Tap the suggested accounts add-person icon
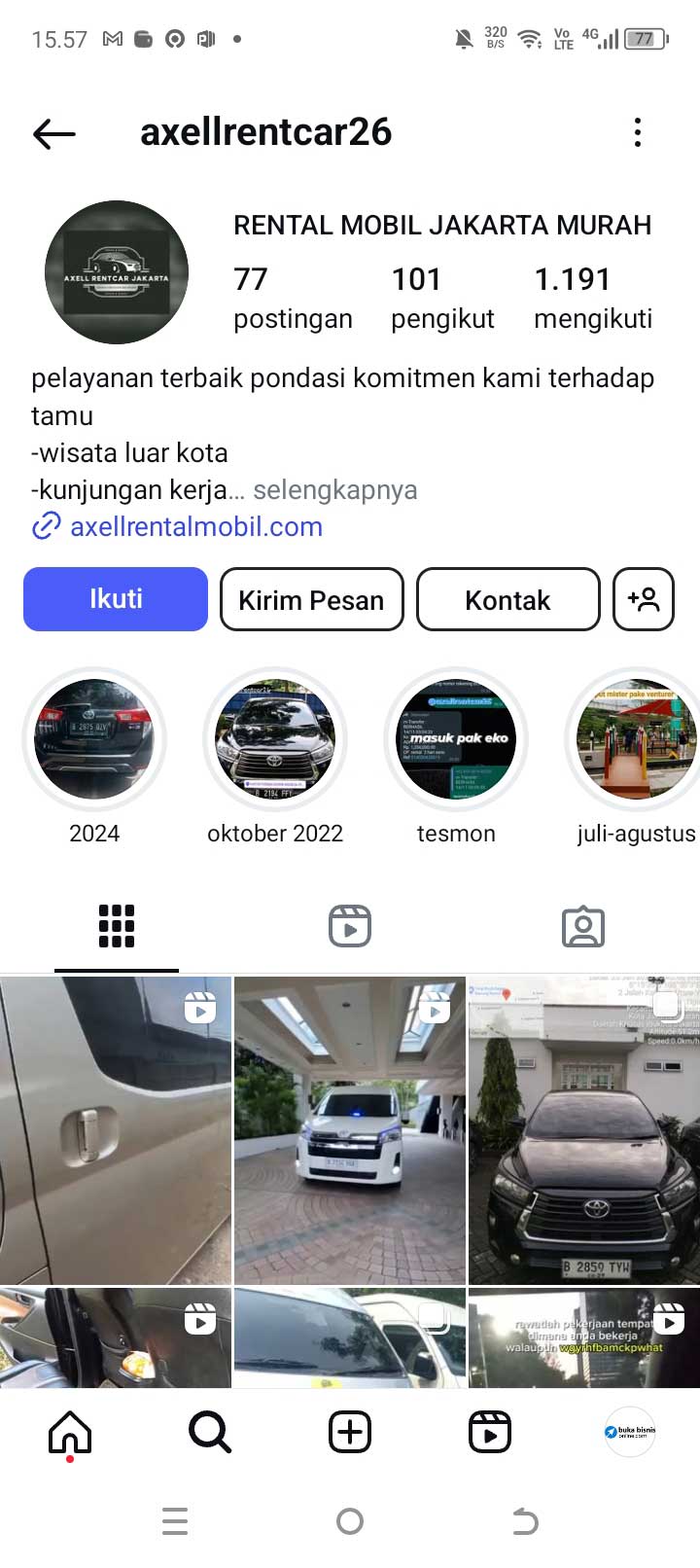This screenshot has height=1568, width=700. 644,599
